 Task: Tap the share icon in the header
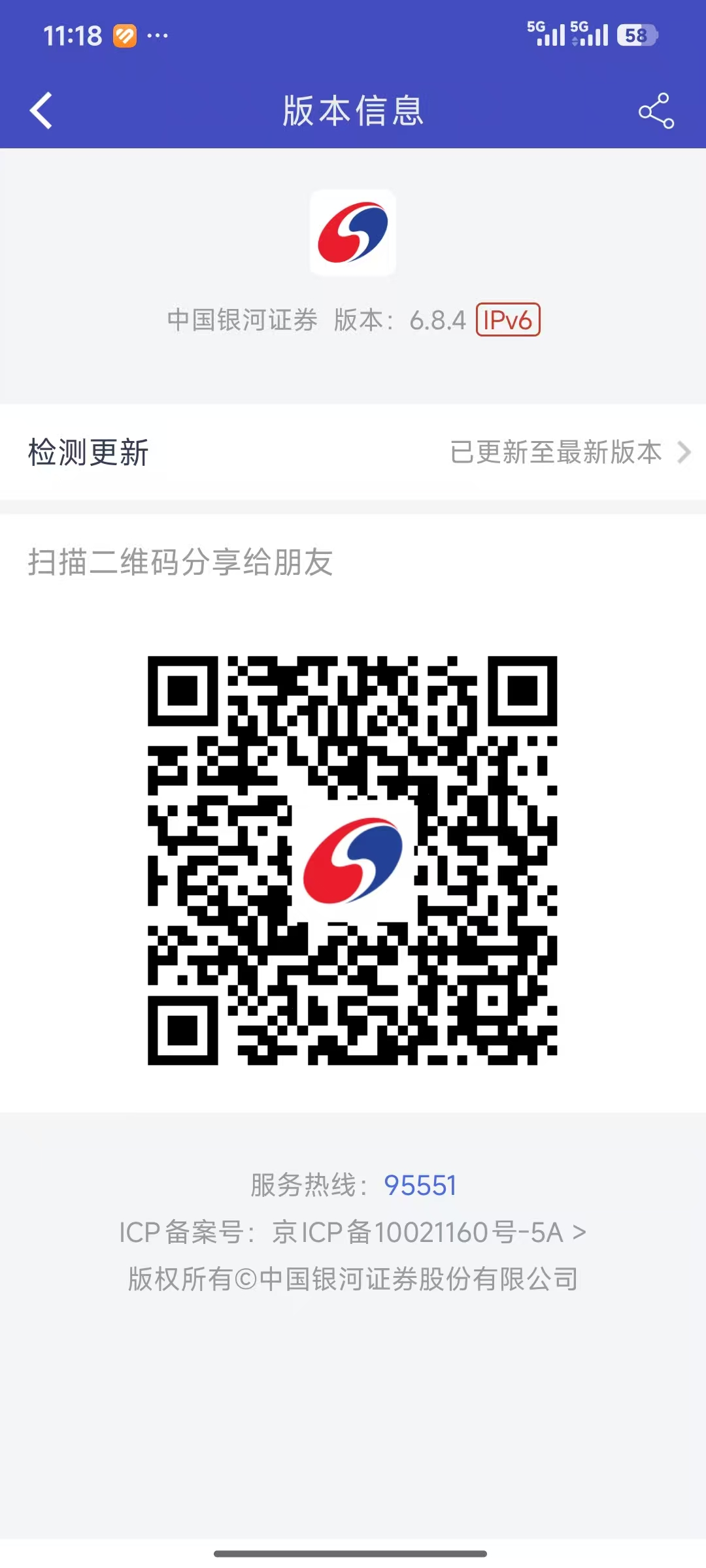click(x=656, y=110)
